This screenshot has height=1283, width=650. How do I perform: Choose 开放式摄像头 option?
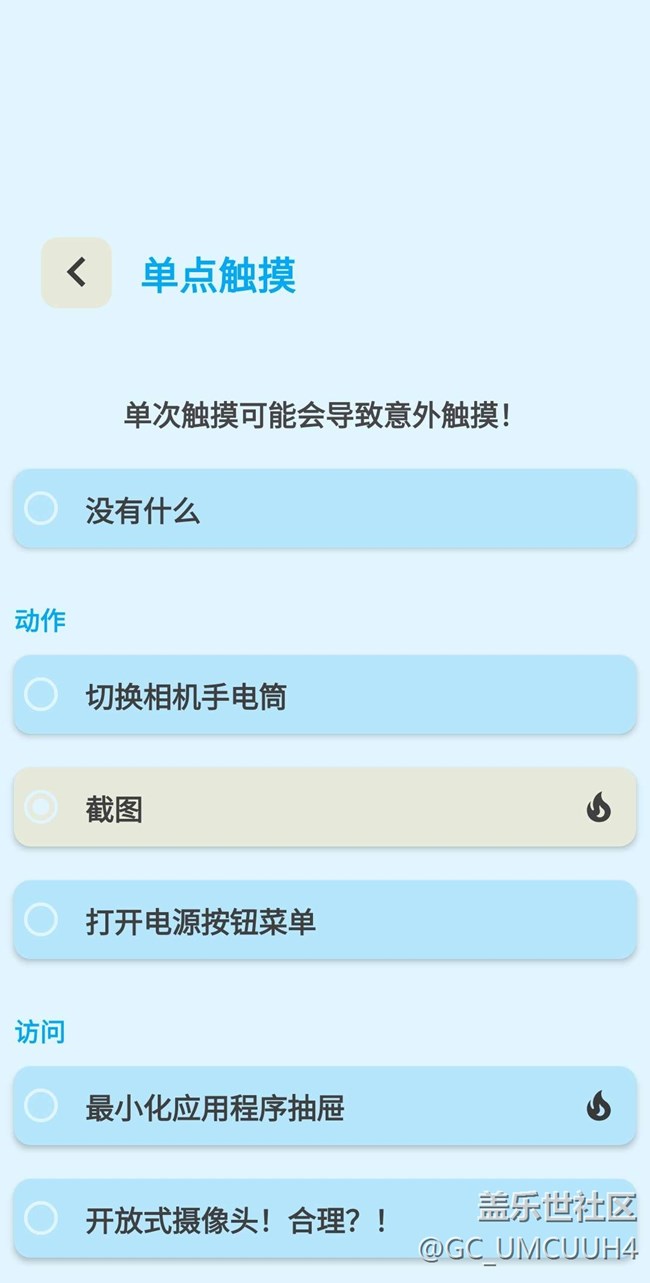point(325,1218)
